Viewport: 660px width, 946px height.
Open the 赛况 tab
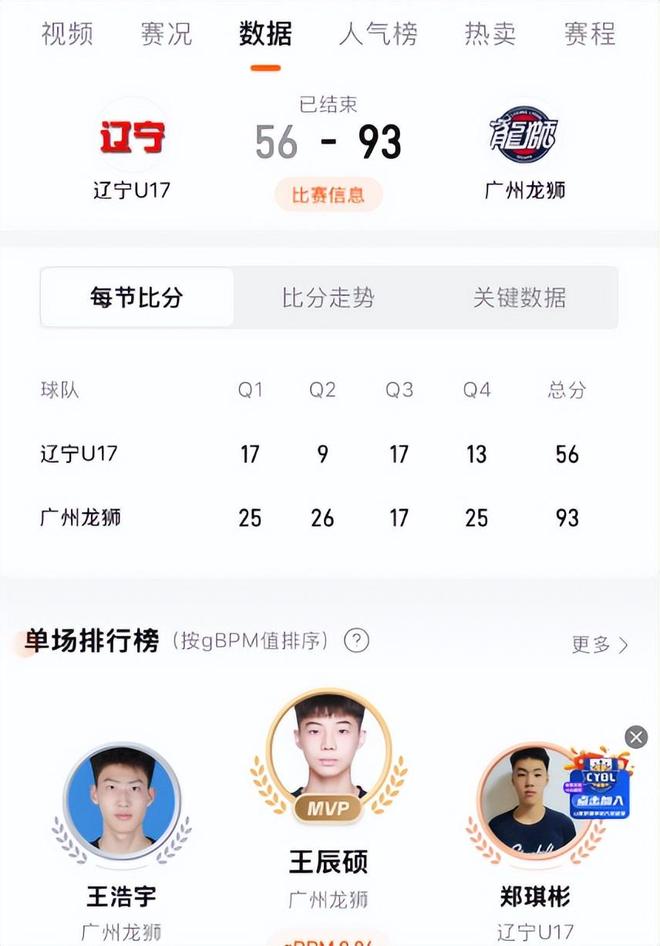[x=166, y=33]
